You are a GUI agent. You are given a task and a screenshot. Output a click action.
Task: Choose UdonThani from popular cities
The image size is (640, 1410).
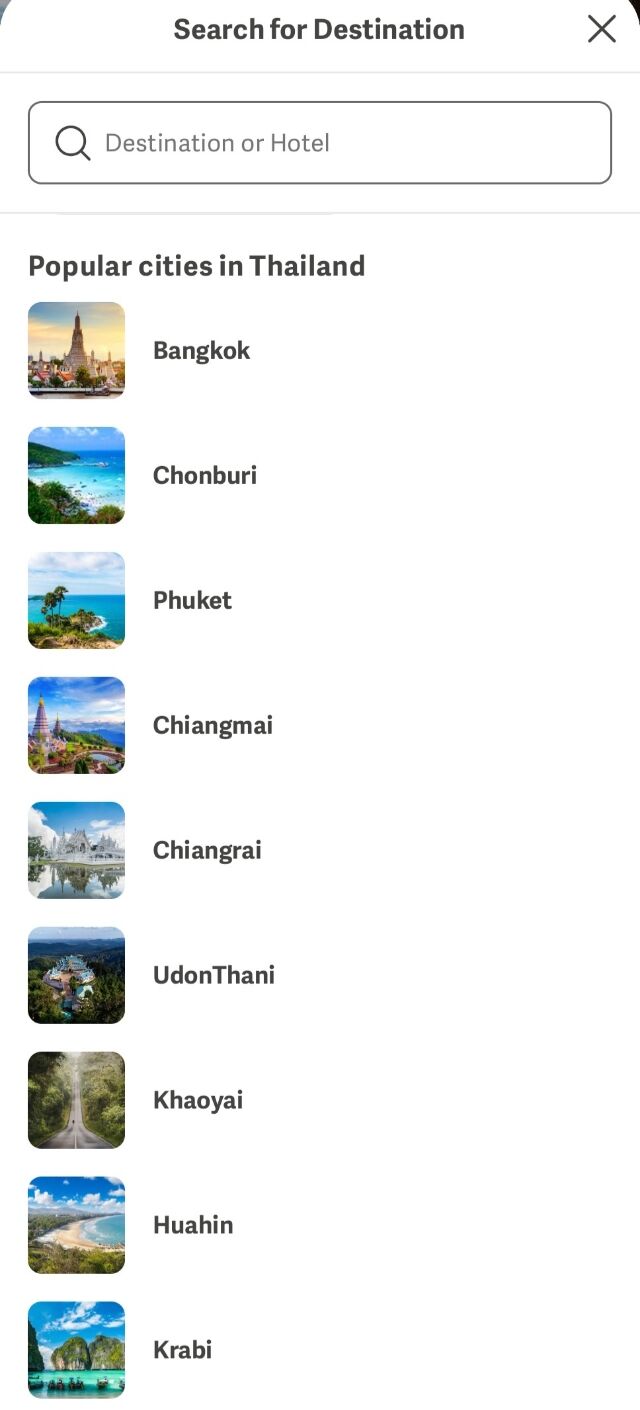pos(320,975)
